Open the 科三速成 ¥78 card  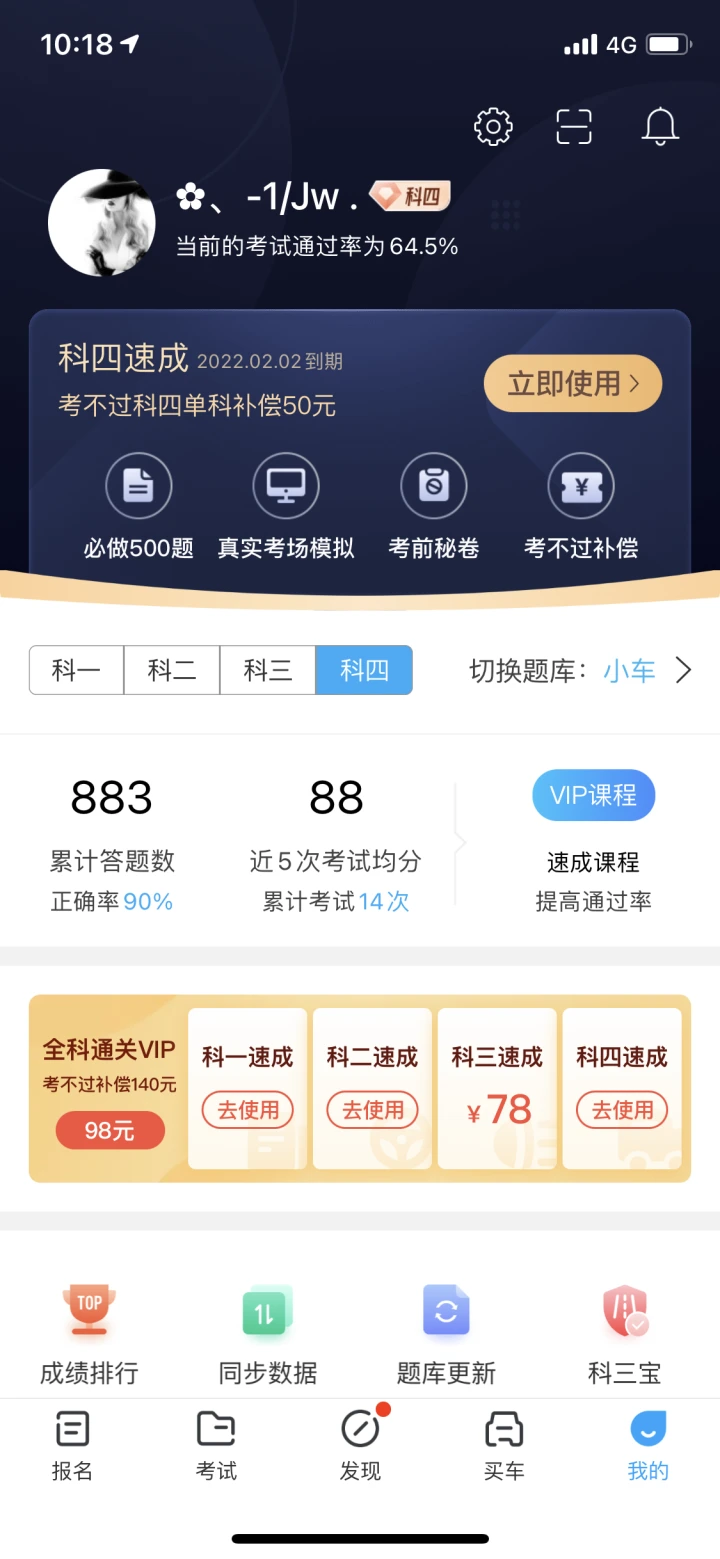click(x=497, y=1088)
